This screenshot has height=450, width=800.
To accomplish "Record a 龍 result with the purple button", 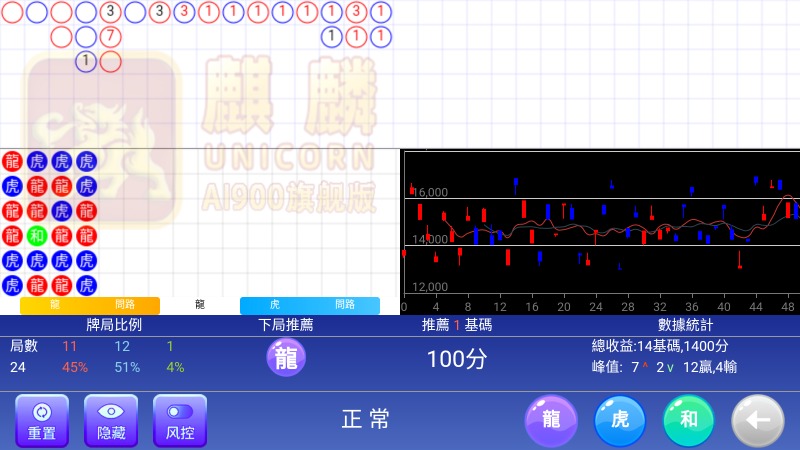I will click(x=551, y=421).
